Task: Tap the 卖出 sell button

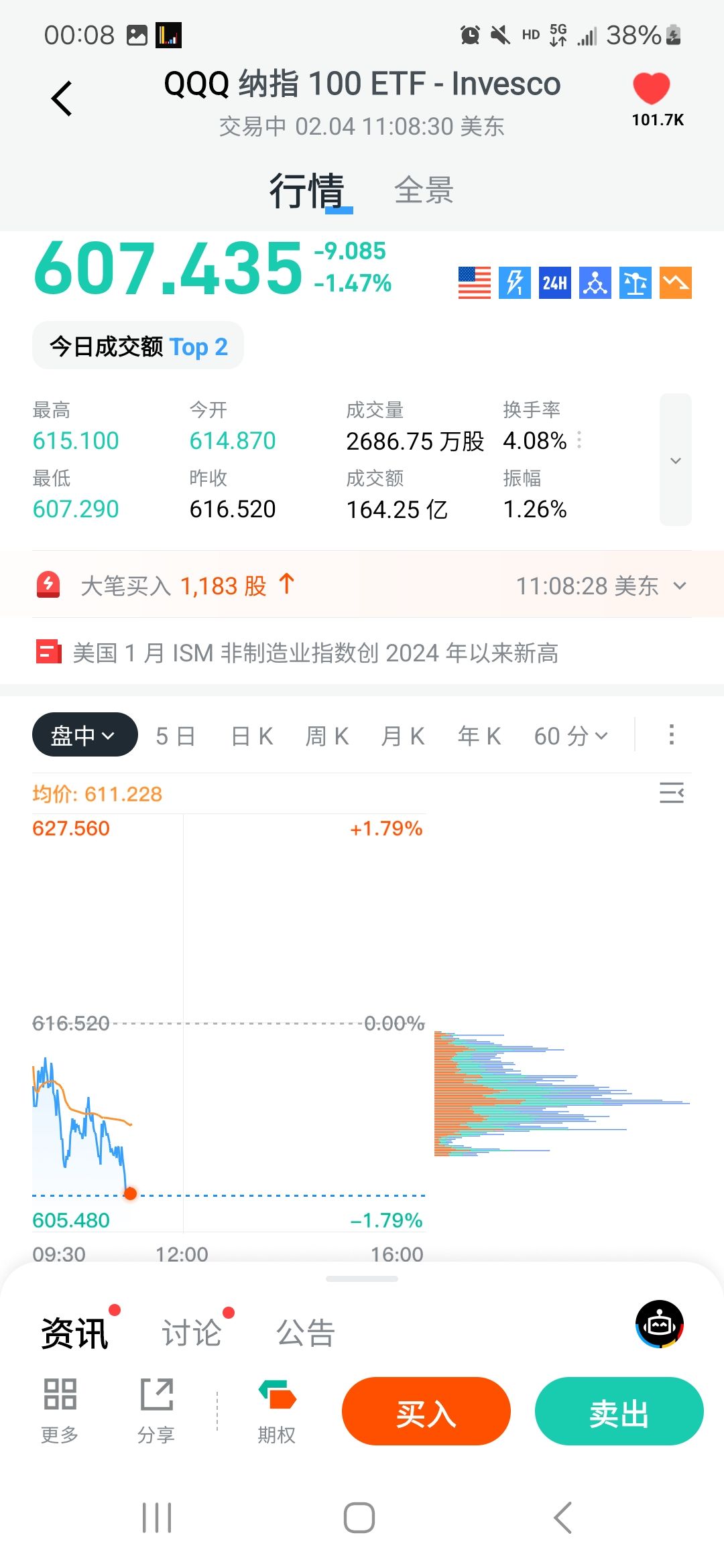Action: 619,1411
